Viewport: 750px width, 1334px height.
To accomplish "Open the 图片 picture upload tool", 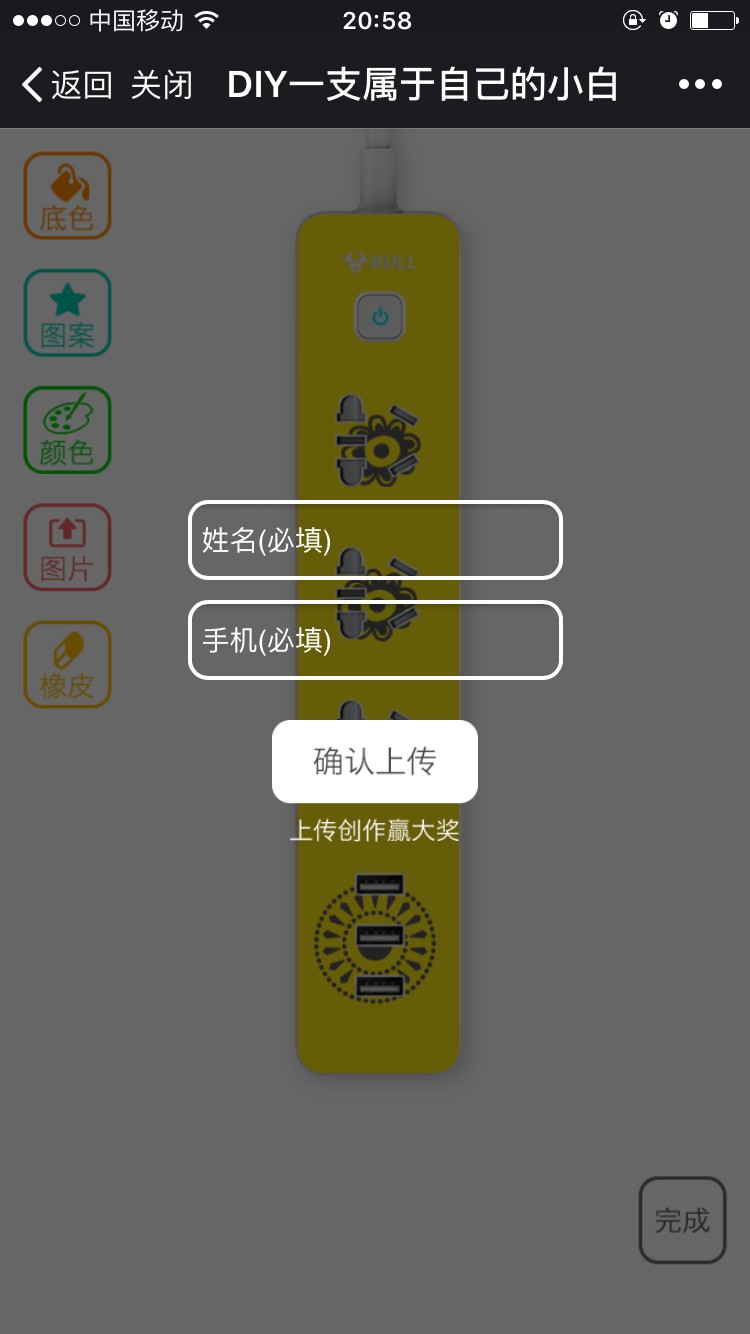I will 67,547.
